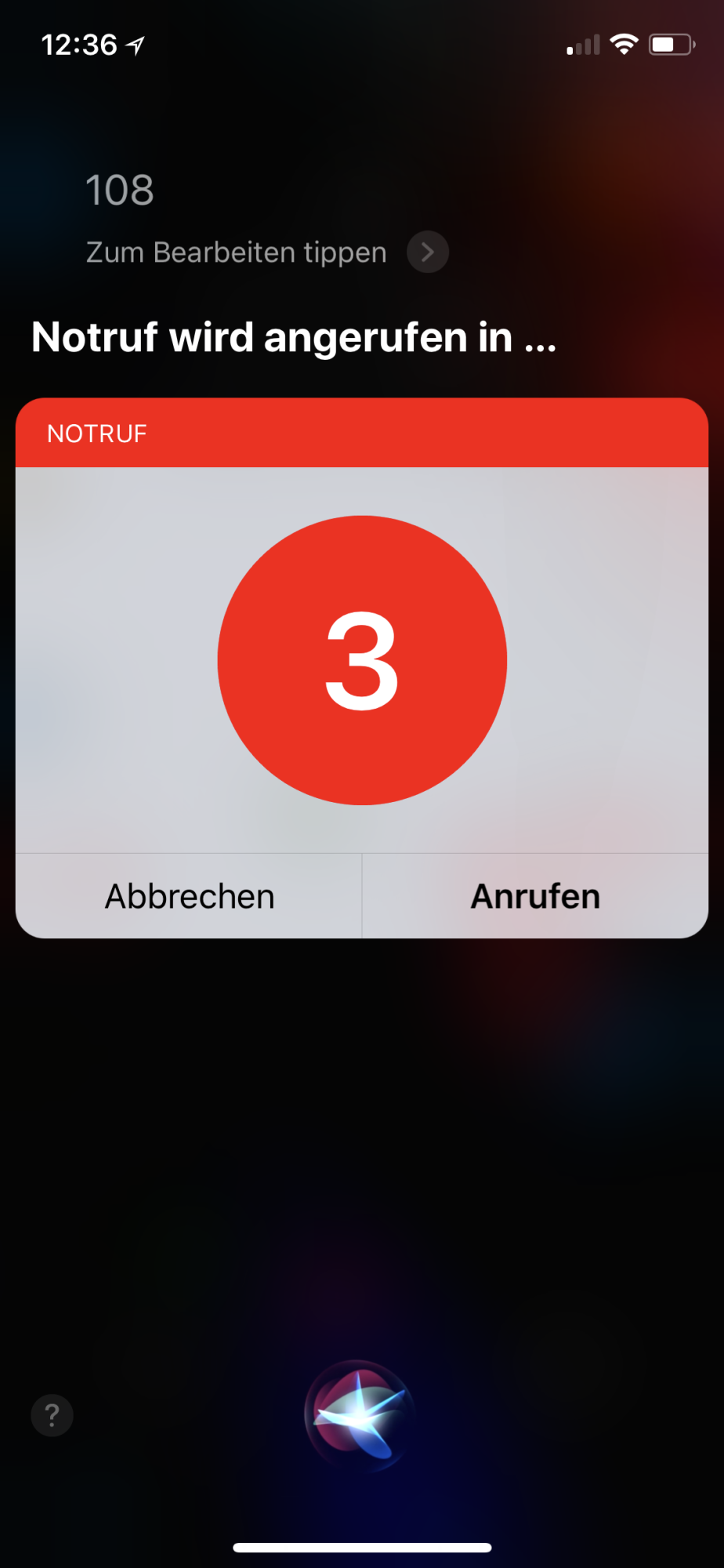Call emergency services now via Anrufen
Viewport: 724px width, 1568px height.
[535, 896]
